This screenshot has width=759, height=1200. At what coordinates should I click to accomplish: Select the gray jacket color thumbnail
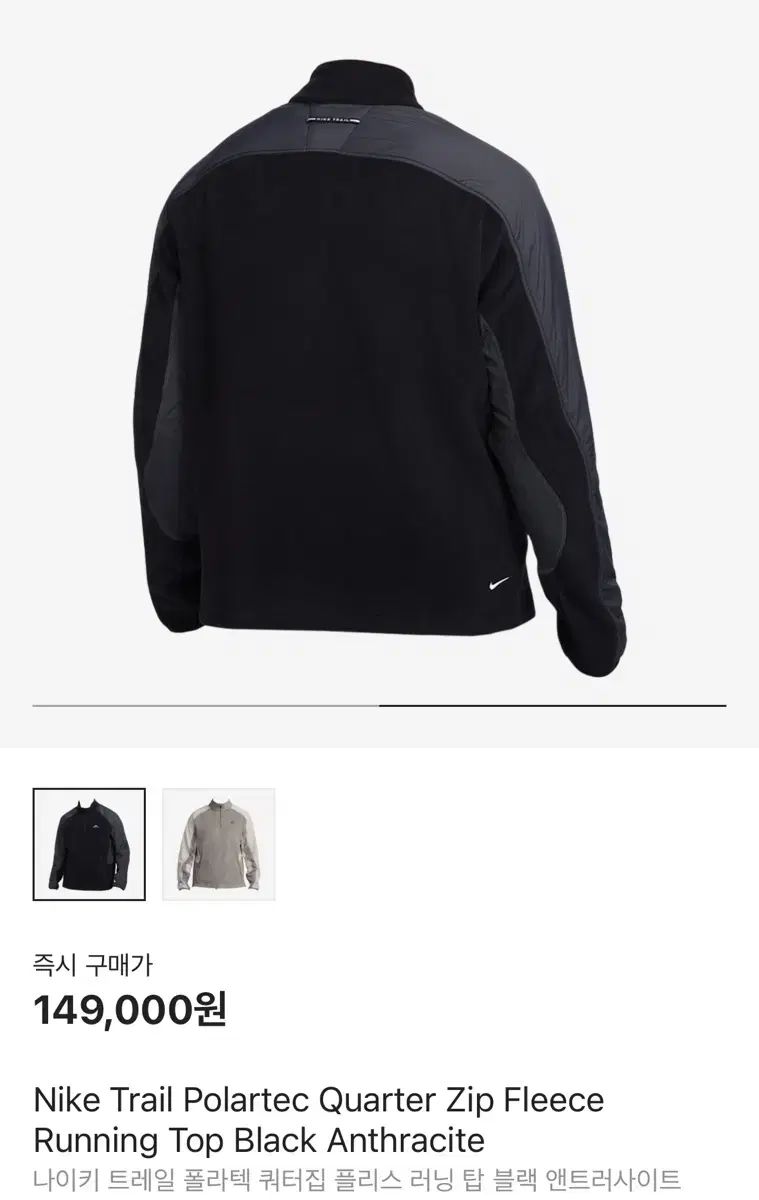218,844
